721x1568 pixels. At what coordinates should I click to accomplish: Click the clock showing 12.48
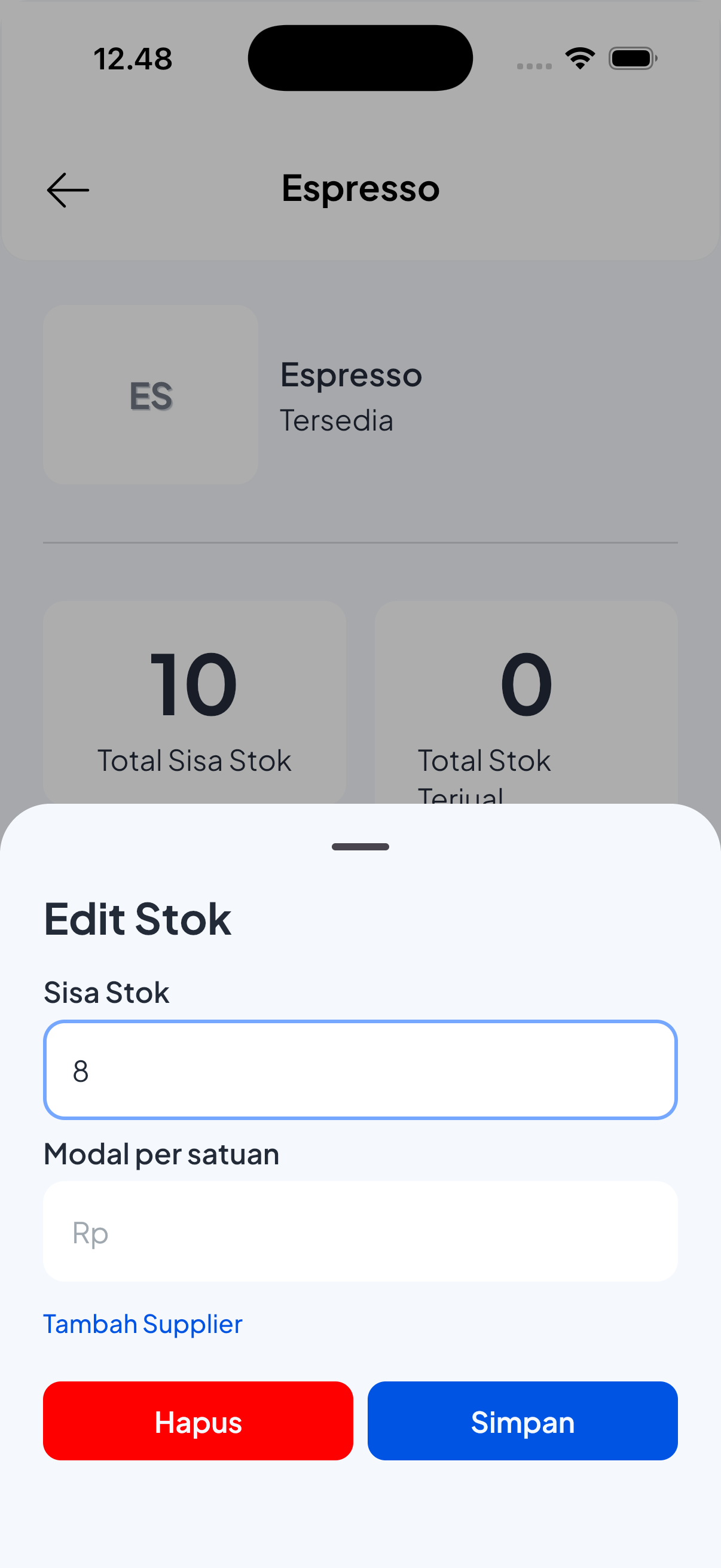pyautogui.click(x=133, y=58)
